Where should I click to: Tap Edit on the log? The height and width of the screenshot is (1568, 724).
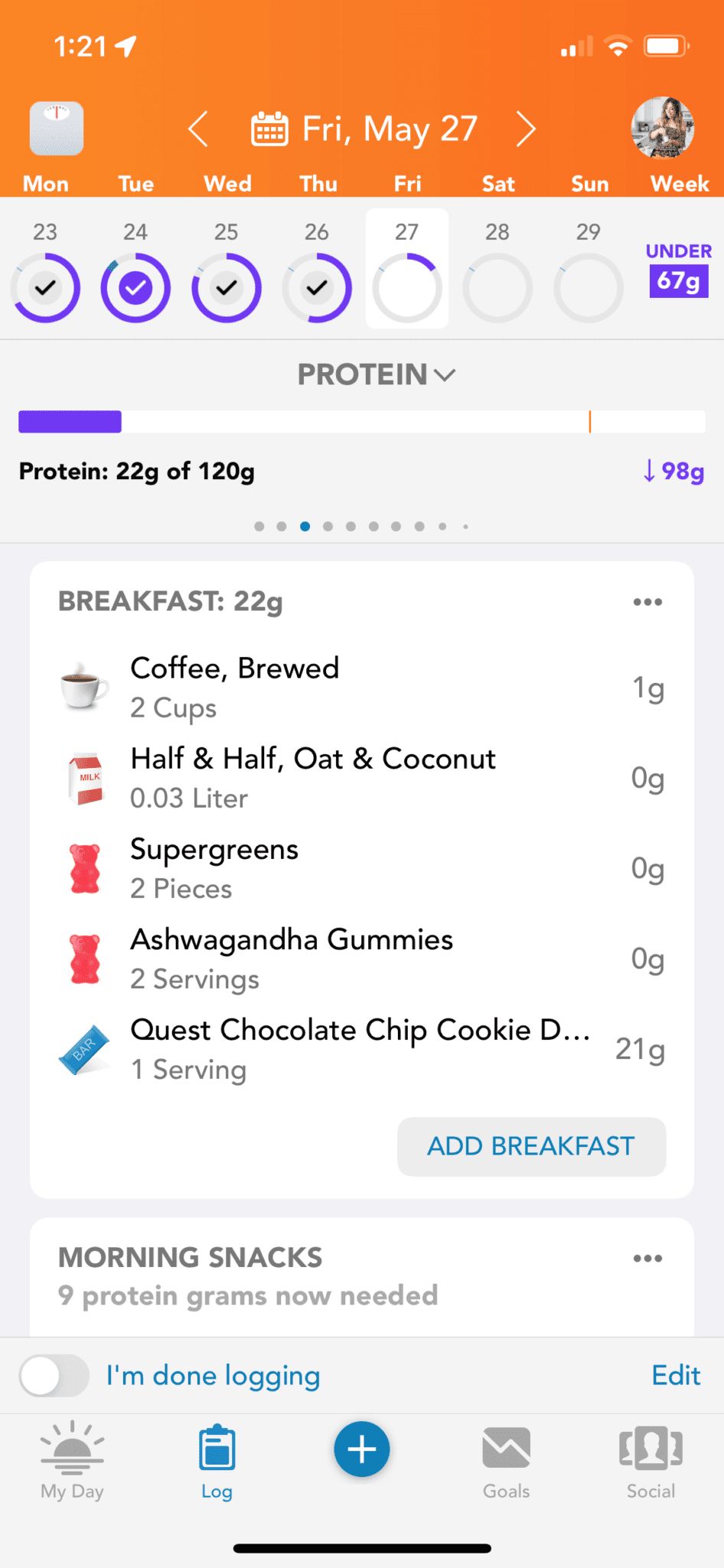click(x=676, y=1375)
